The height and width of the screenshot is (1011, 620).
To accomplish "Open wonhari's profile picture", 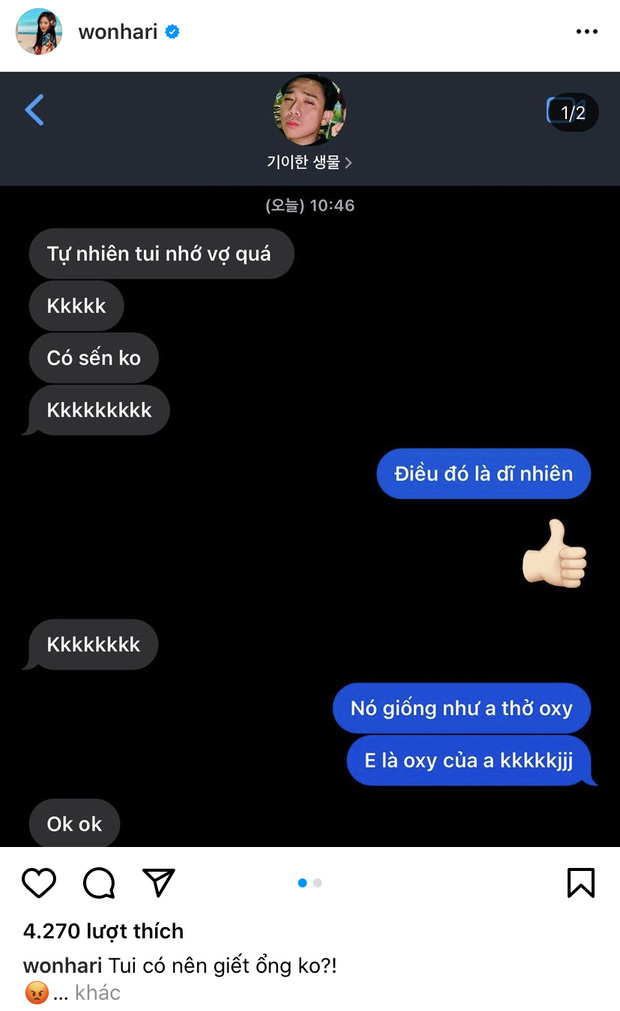I will tap(39, 32).
